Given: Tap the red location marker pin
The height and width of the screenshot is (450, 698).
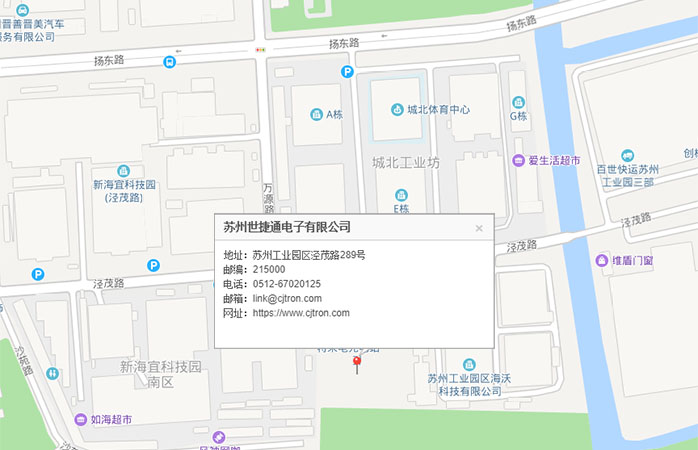Looking at the screenshot, I should tap(357, 362).
